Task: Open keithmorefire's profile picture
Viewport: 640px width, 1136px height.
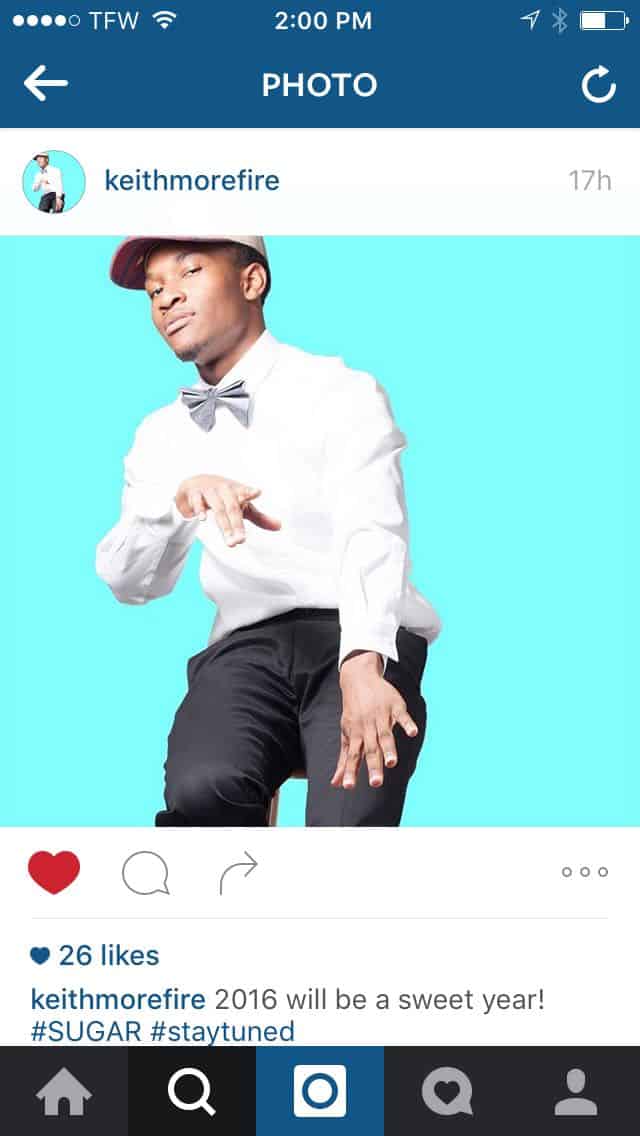Action: tap(53, 181)
